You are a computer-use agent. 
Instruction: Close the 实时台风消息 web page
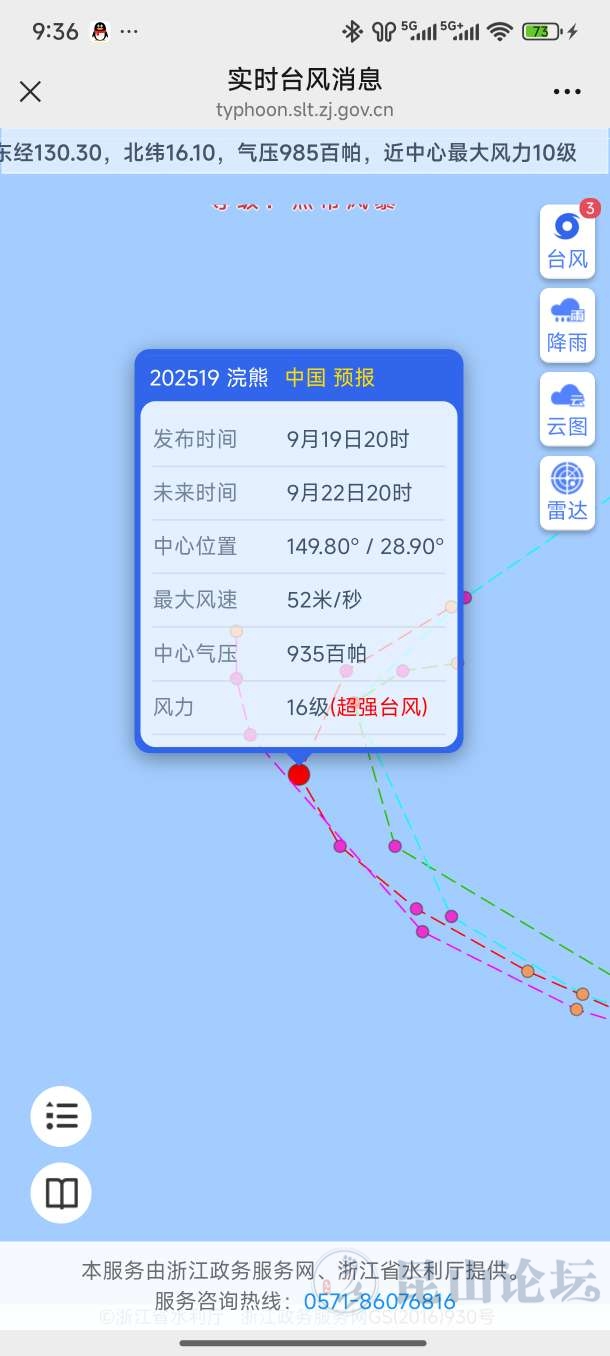(31, 92)
